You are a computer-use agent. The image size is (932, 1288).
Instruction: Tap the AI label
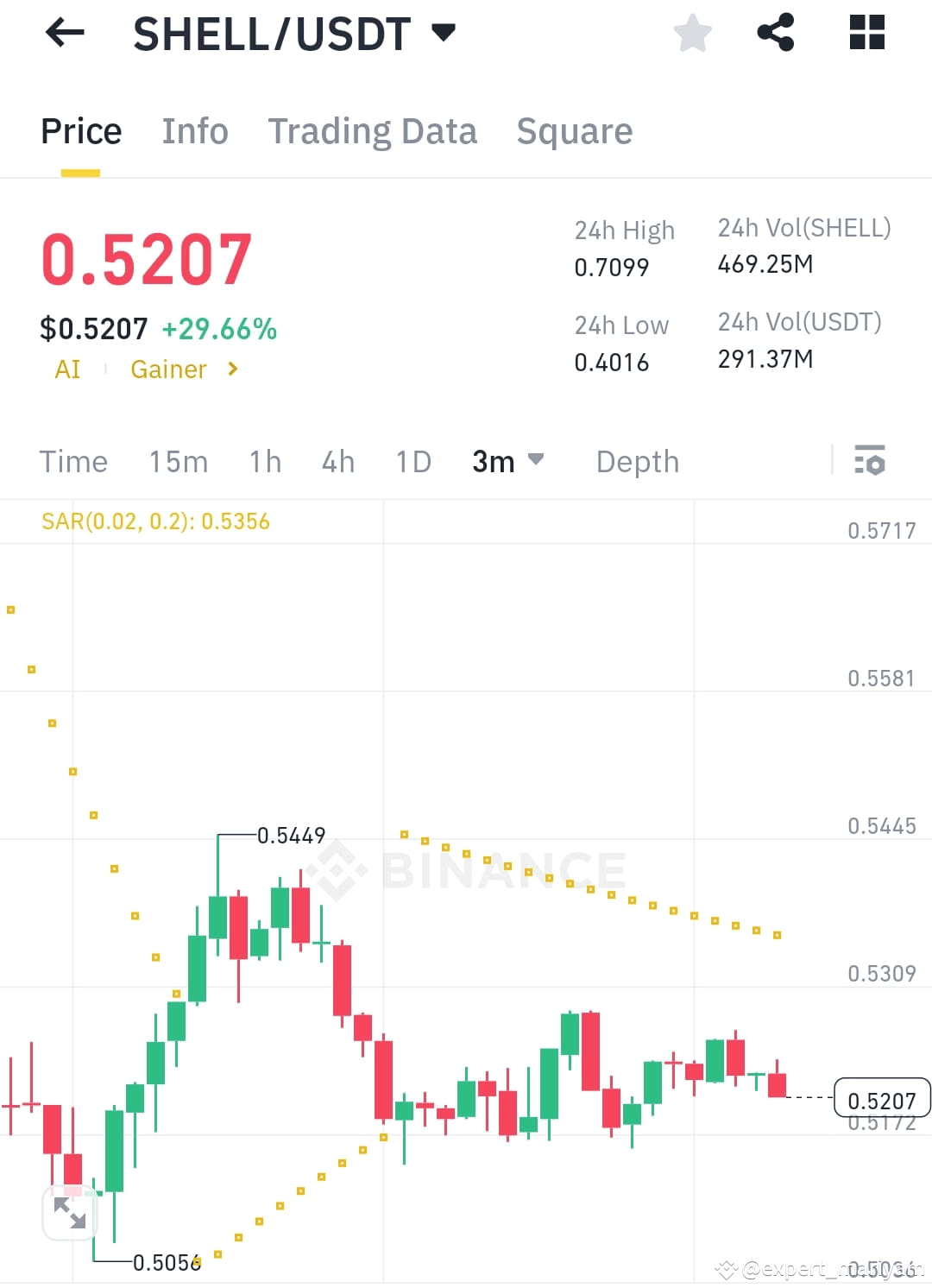point(68,369)
